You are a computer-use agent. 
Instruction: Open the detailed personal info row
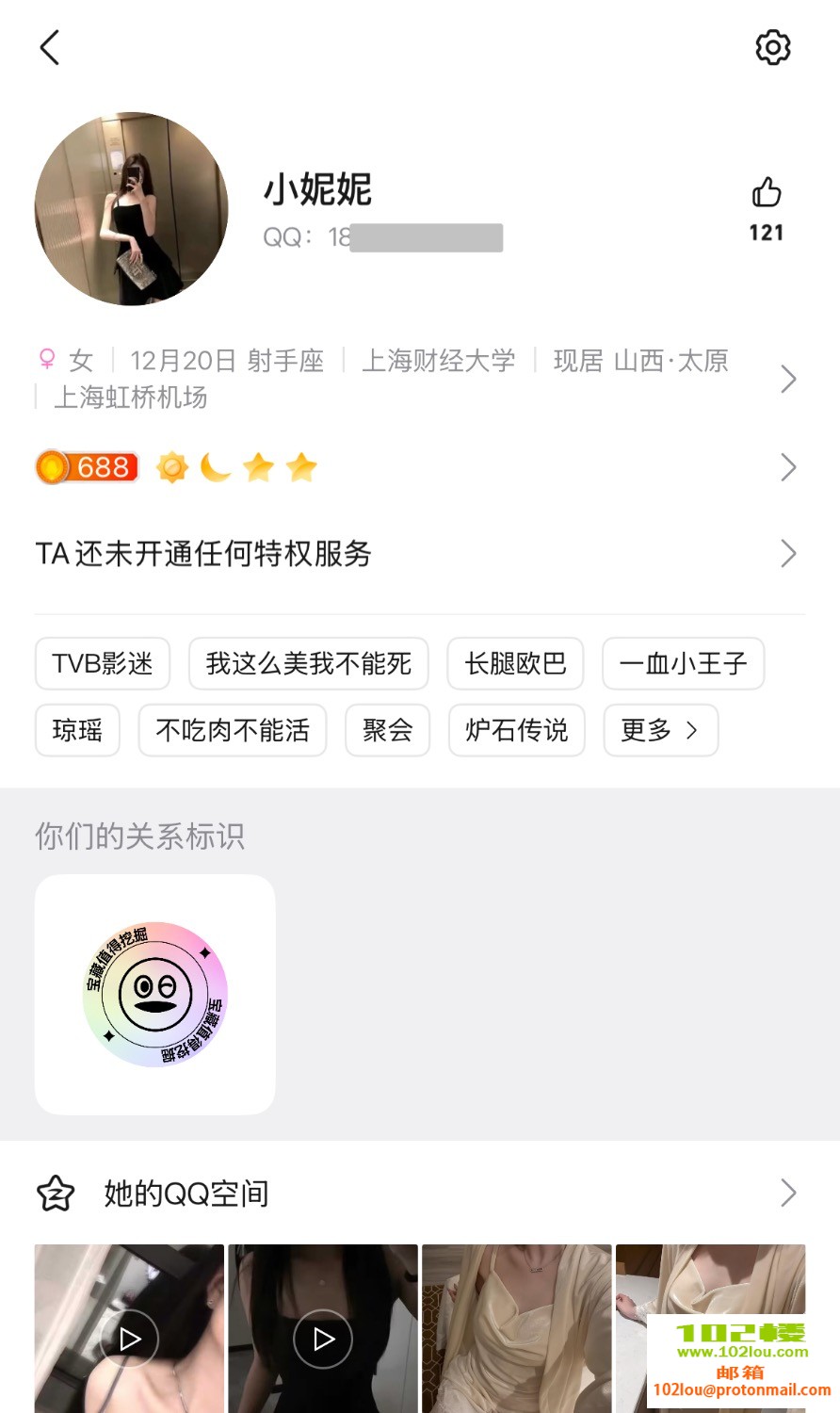[414, 379]
